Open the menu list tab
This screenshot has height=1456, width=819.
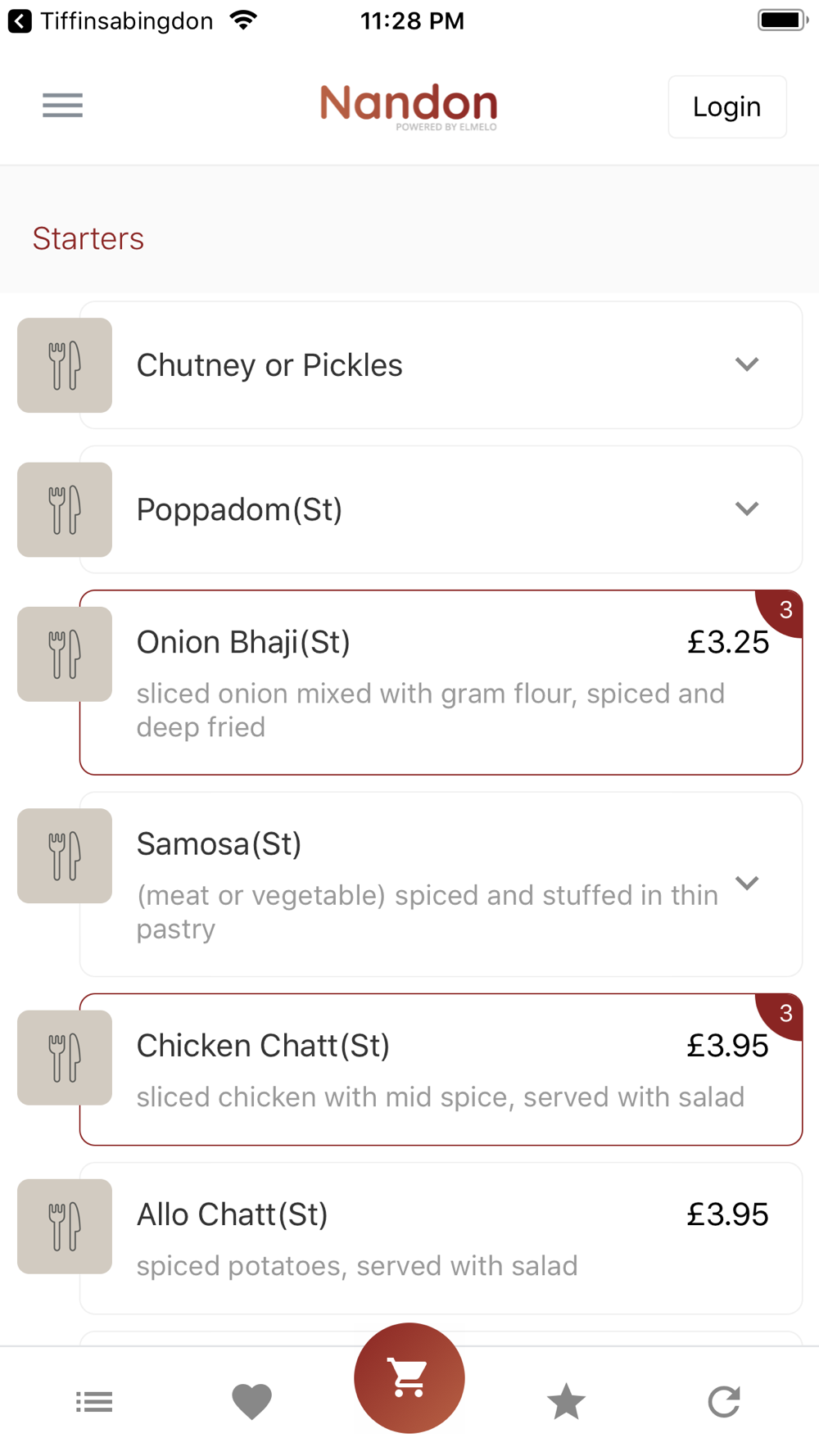94,1402
